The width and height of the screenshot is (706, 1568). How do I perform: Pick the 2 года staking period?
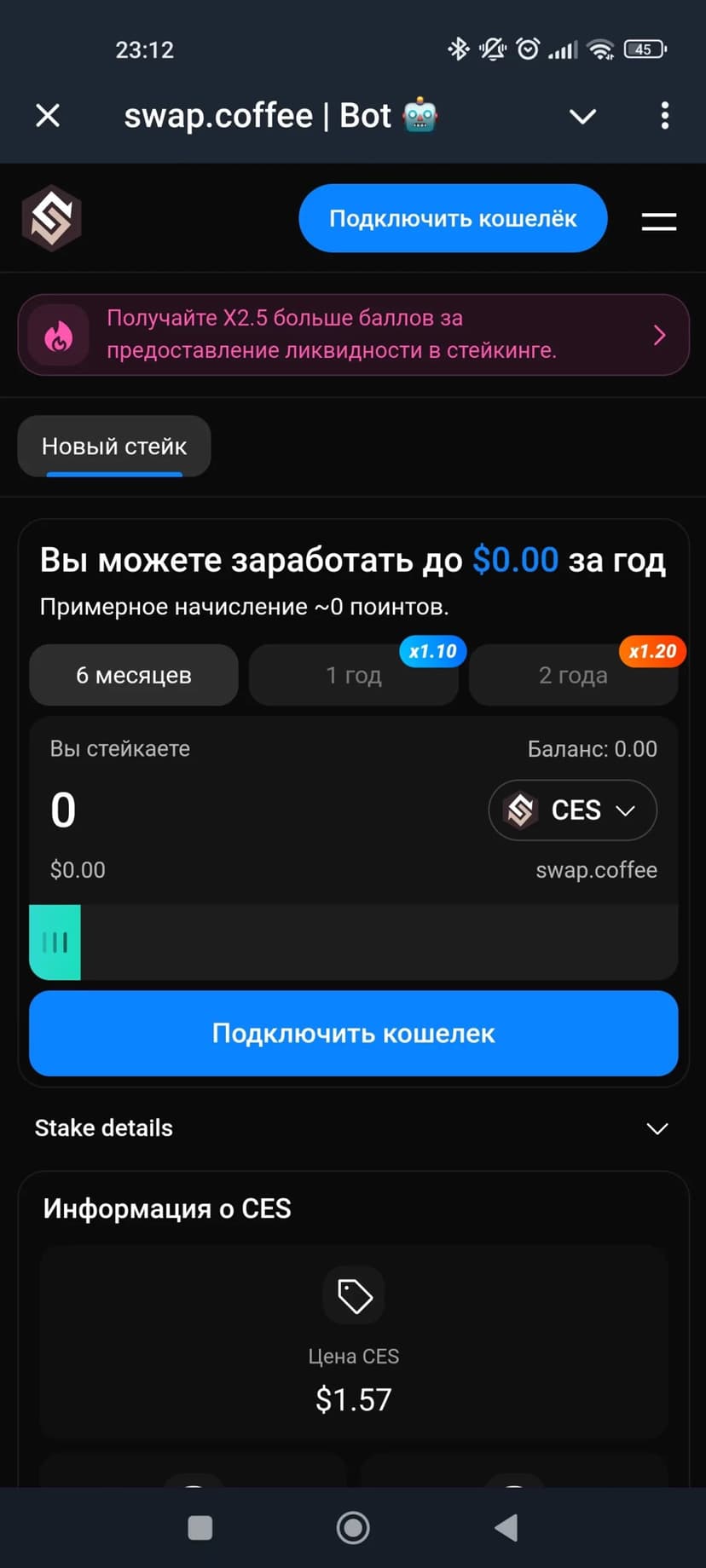click(x=573, y=675)
